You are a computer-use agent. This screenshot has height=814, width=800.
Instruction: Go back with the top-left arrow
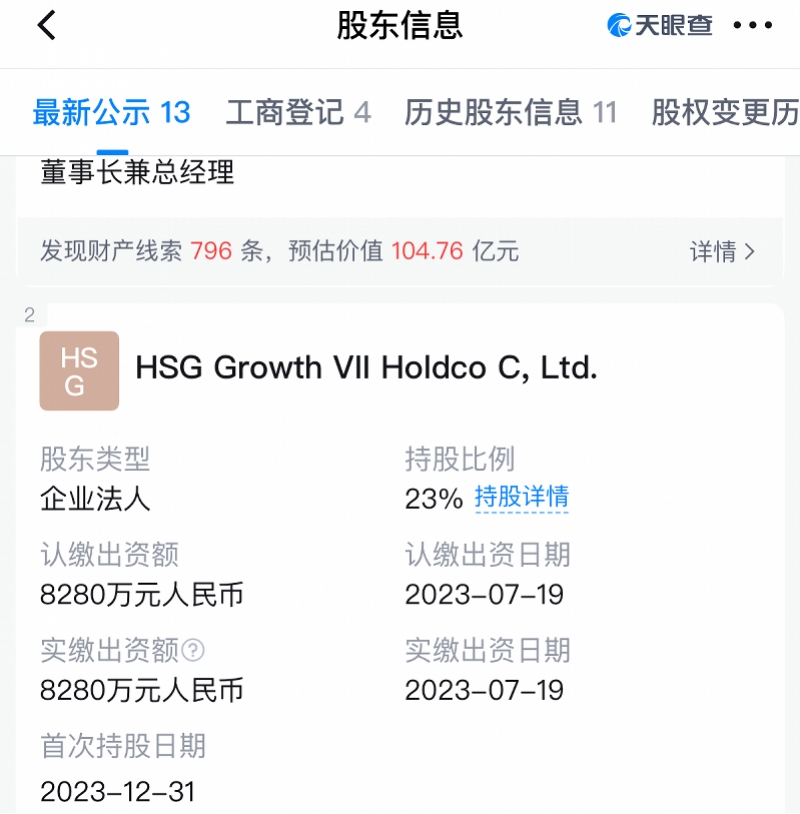[46, 26]
